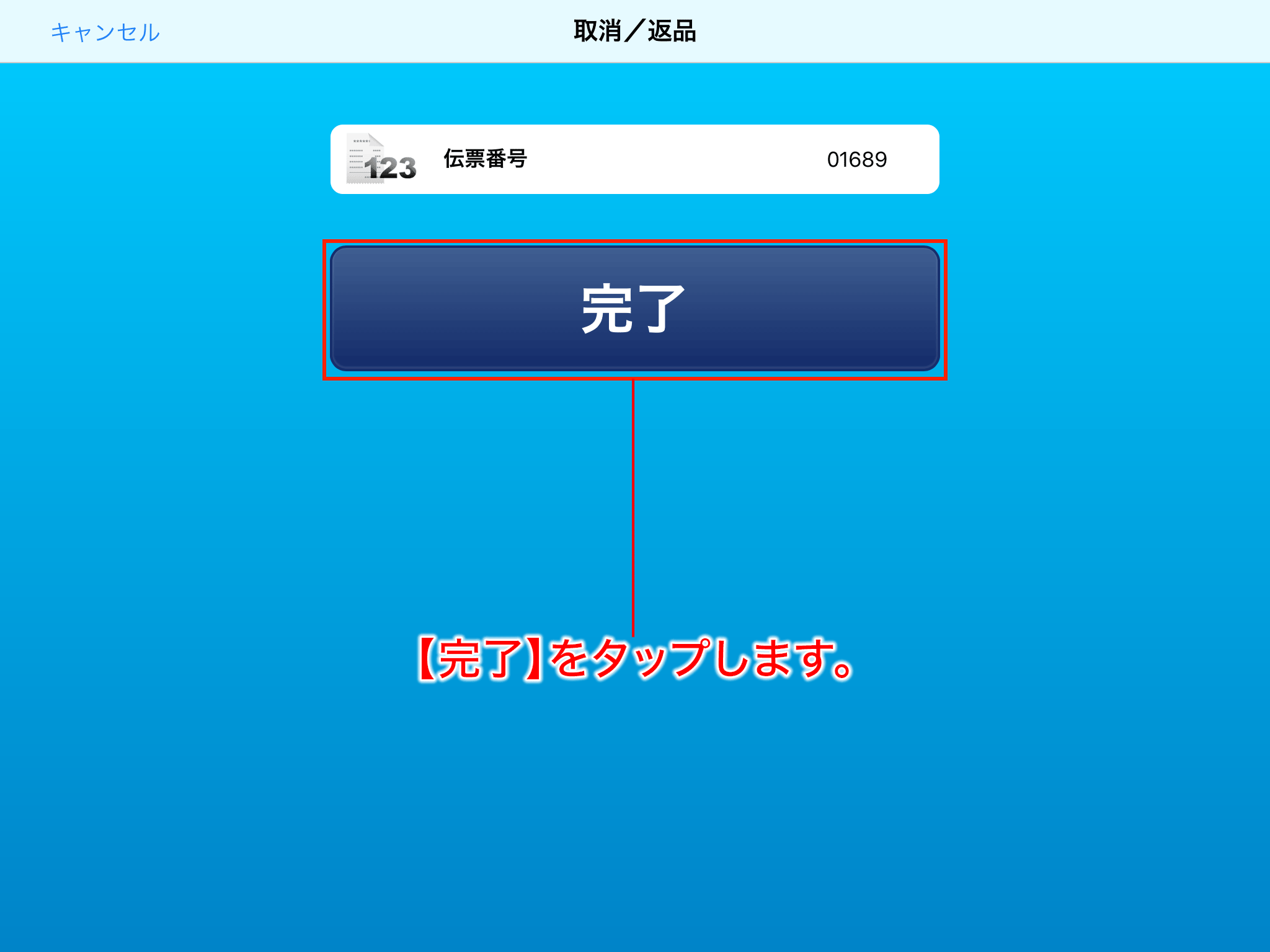
Task: Tap the キャンセル button
Action: [x=105, y=32]
